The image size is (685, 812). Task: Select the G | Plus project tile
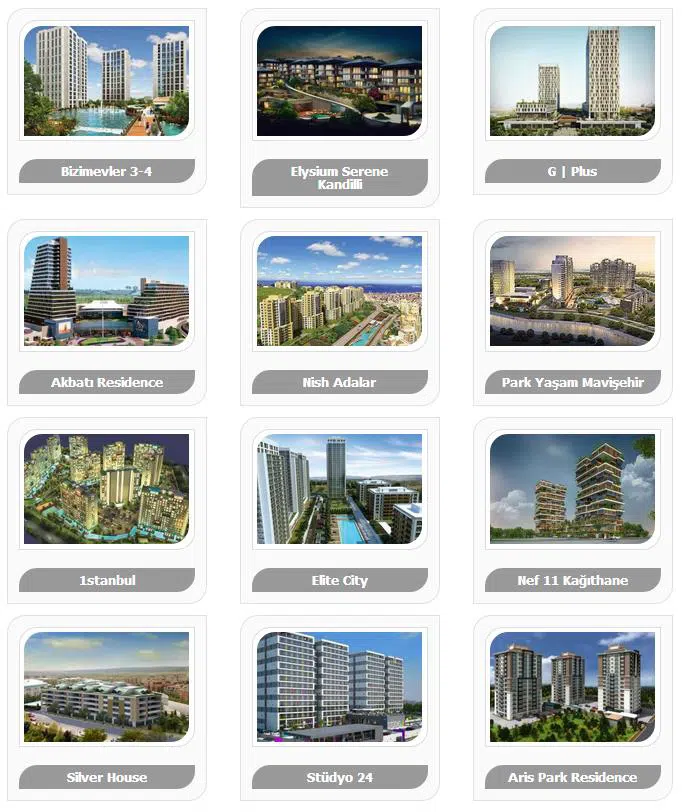[572, 82]
